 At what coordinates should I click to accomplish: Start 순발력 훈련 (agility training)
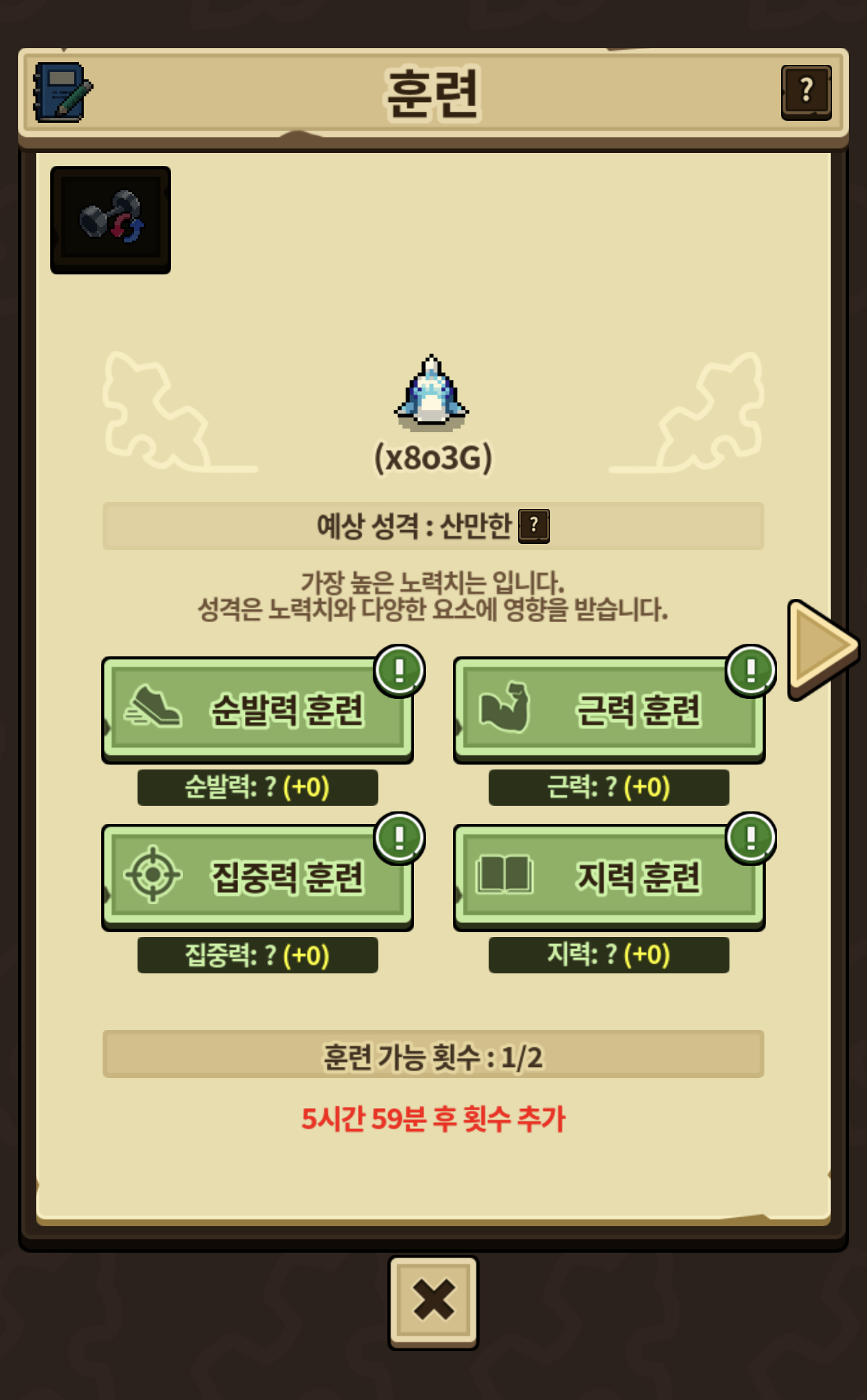[258, 710]
